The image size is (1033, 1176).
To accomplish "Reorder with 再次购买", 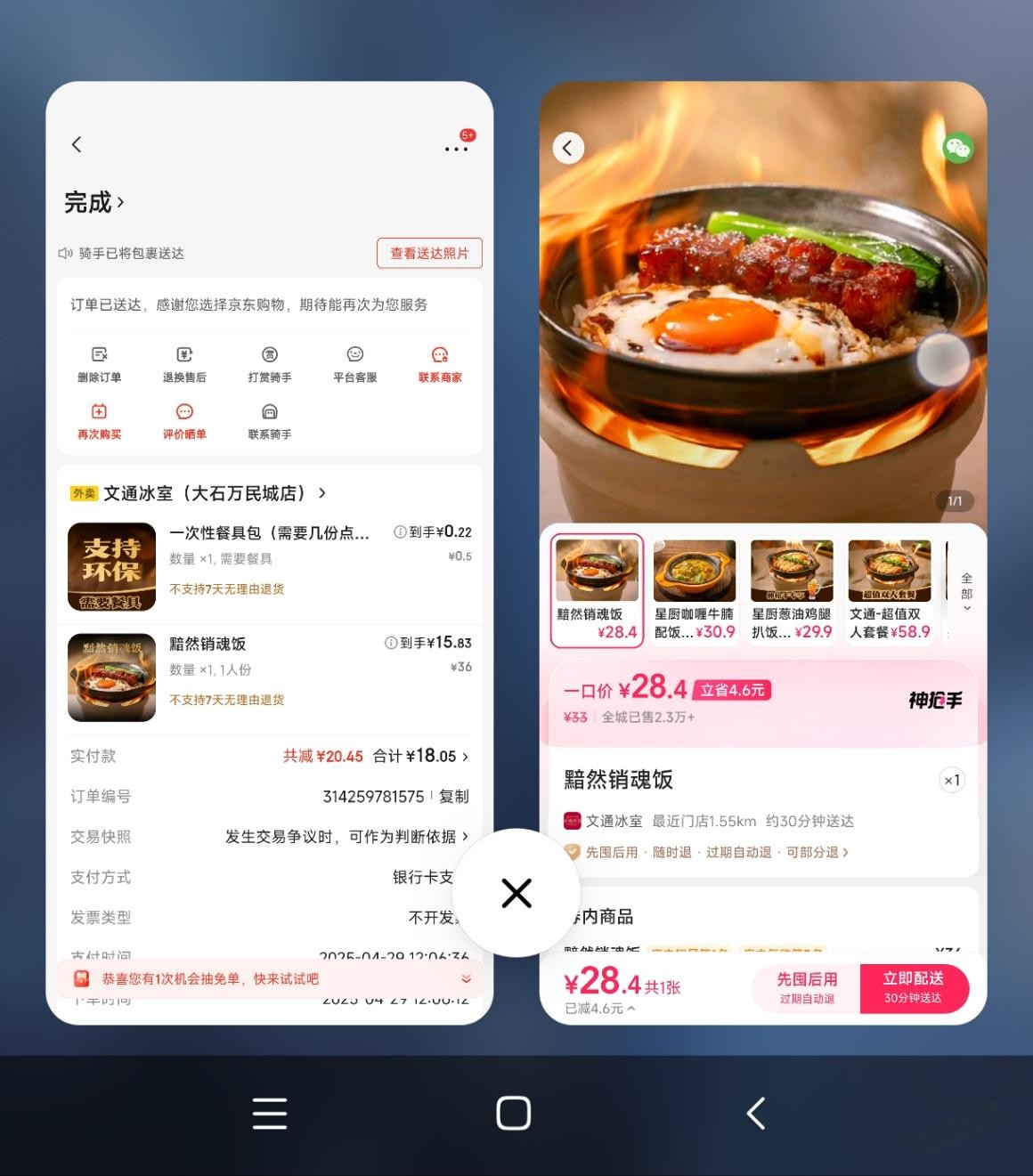I will pos(99,420).
